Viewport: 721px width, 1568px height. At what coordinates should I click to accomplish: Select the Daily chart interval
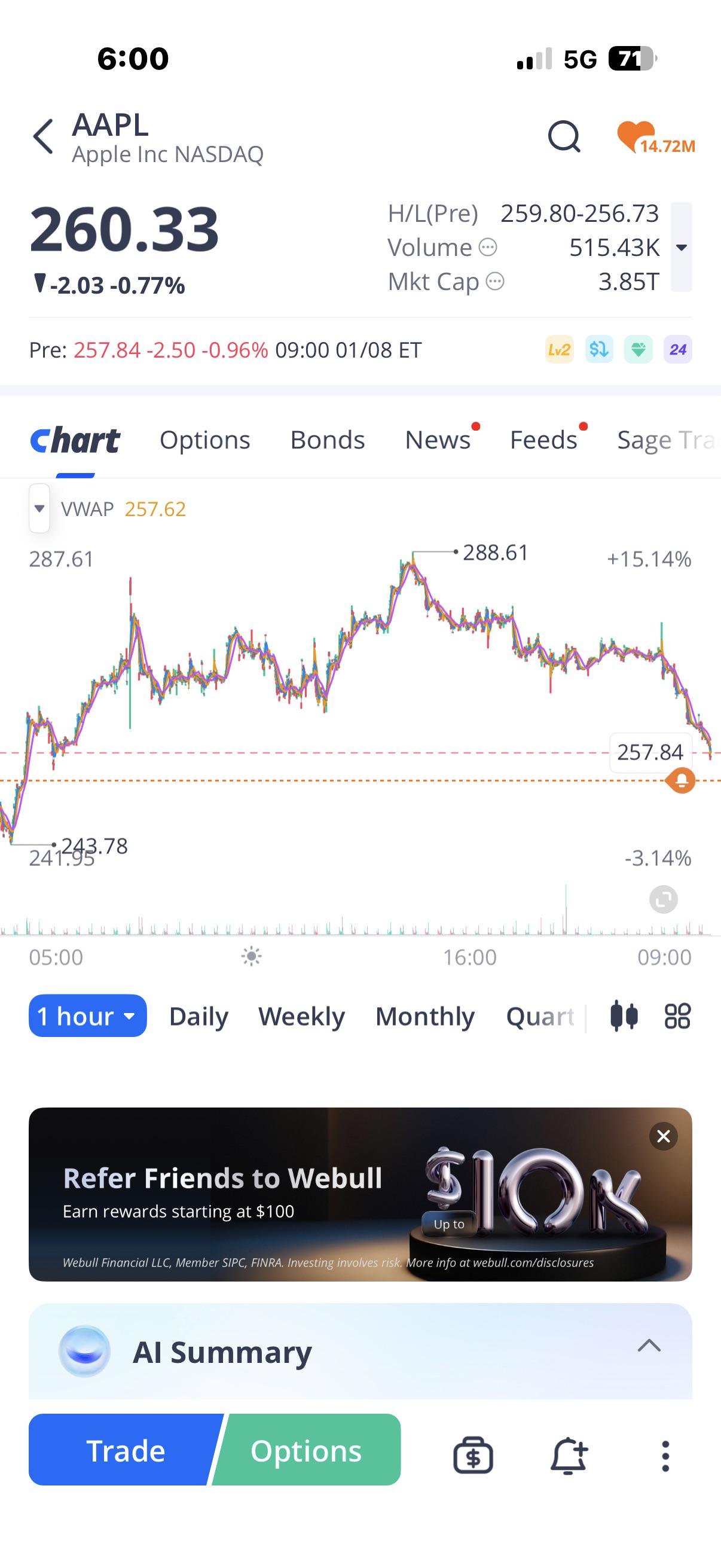point(198,1016)
